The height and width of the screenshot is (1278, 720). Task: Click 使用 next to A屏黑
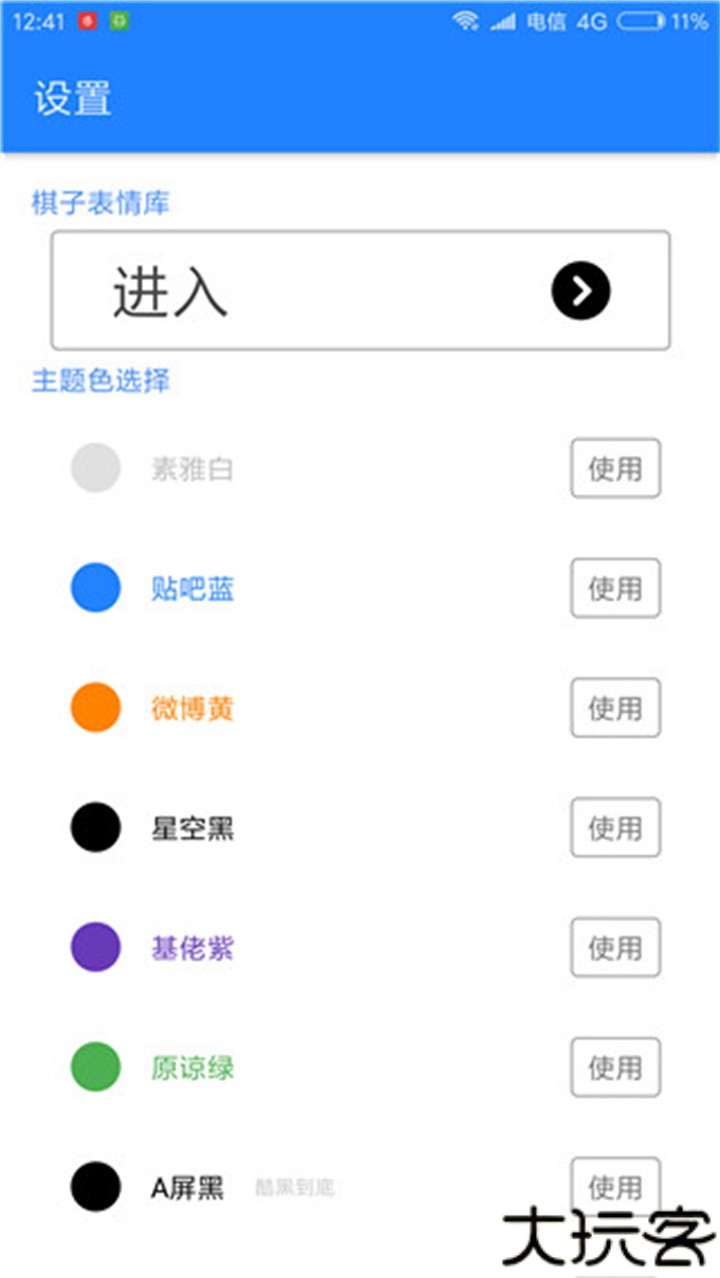[x=615, y=1188]
